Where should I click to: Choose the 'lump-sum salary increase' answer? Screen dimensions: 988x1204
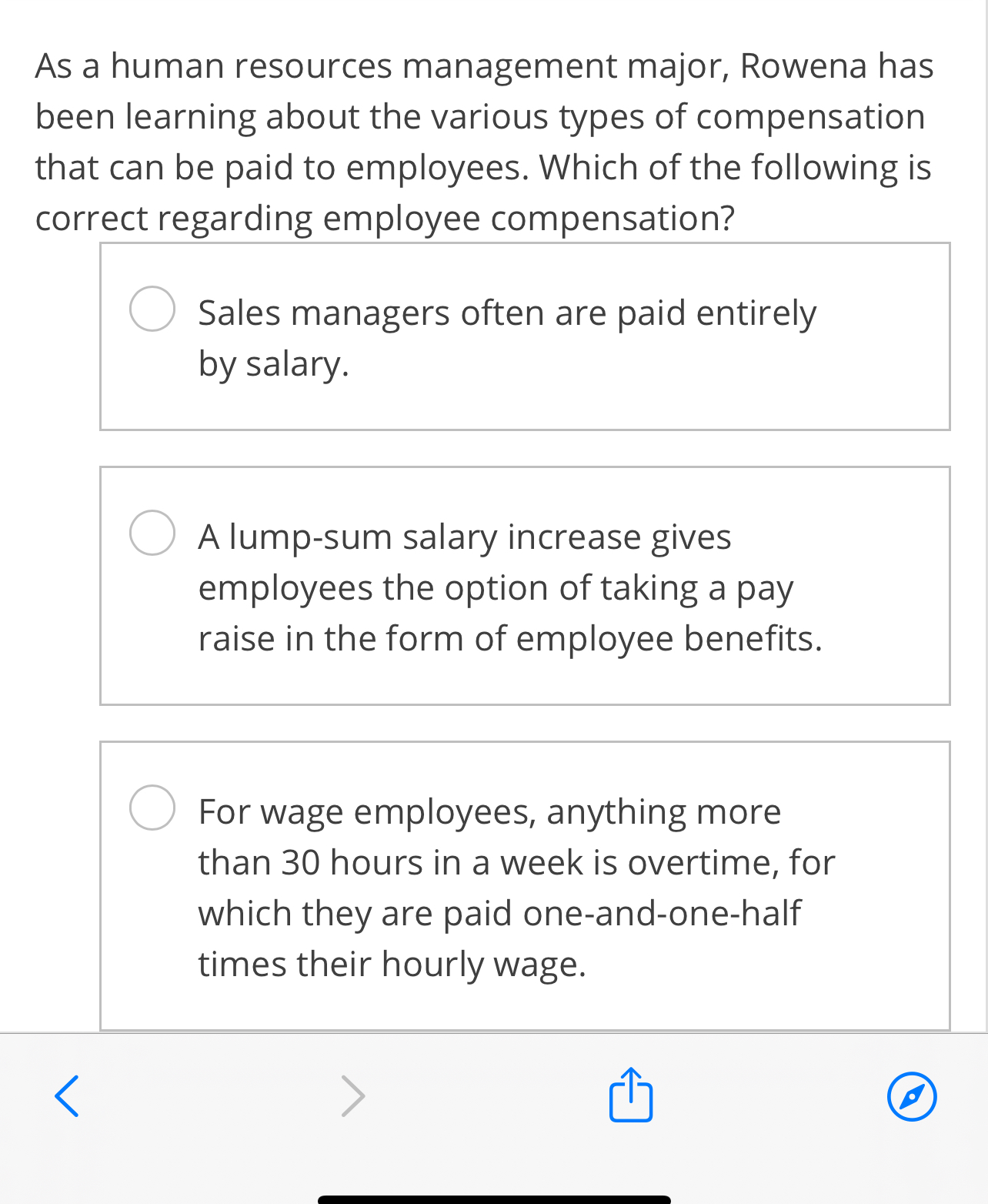coord(152,533)
